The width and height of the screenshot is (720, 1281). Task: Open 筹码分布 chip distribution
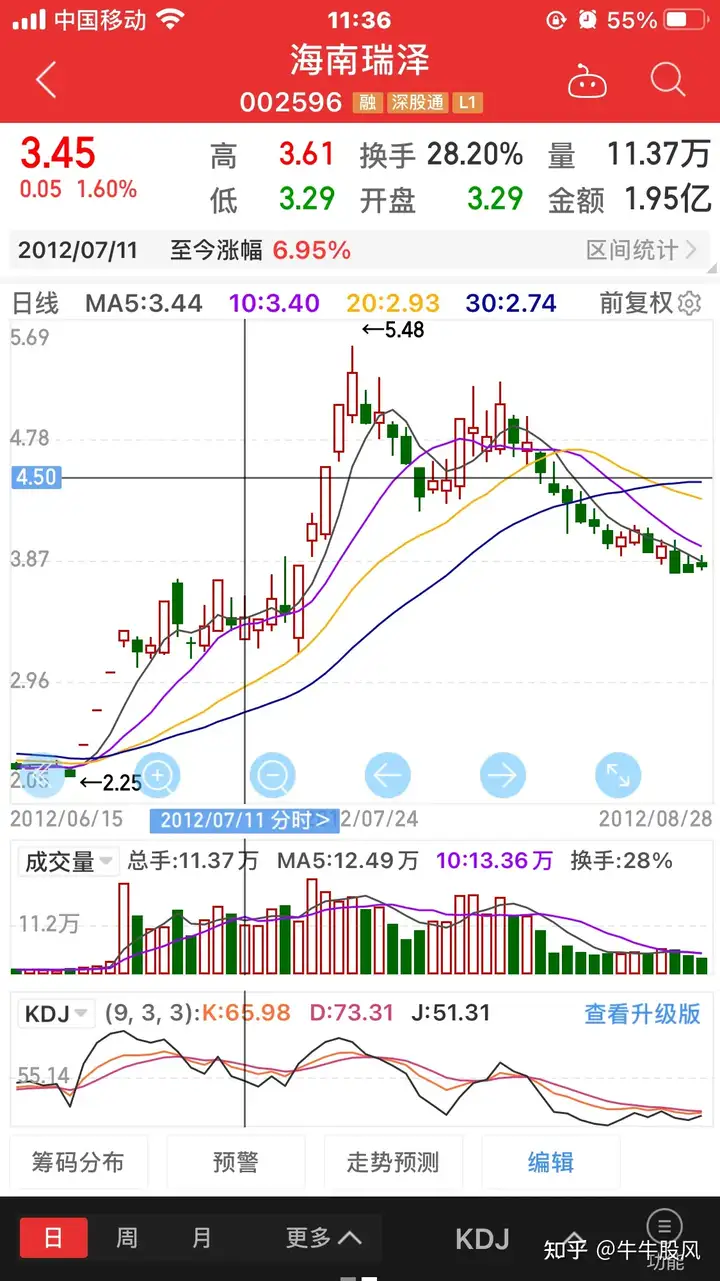pos(79,1162)
